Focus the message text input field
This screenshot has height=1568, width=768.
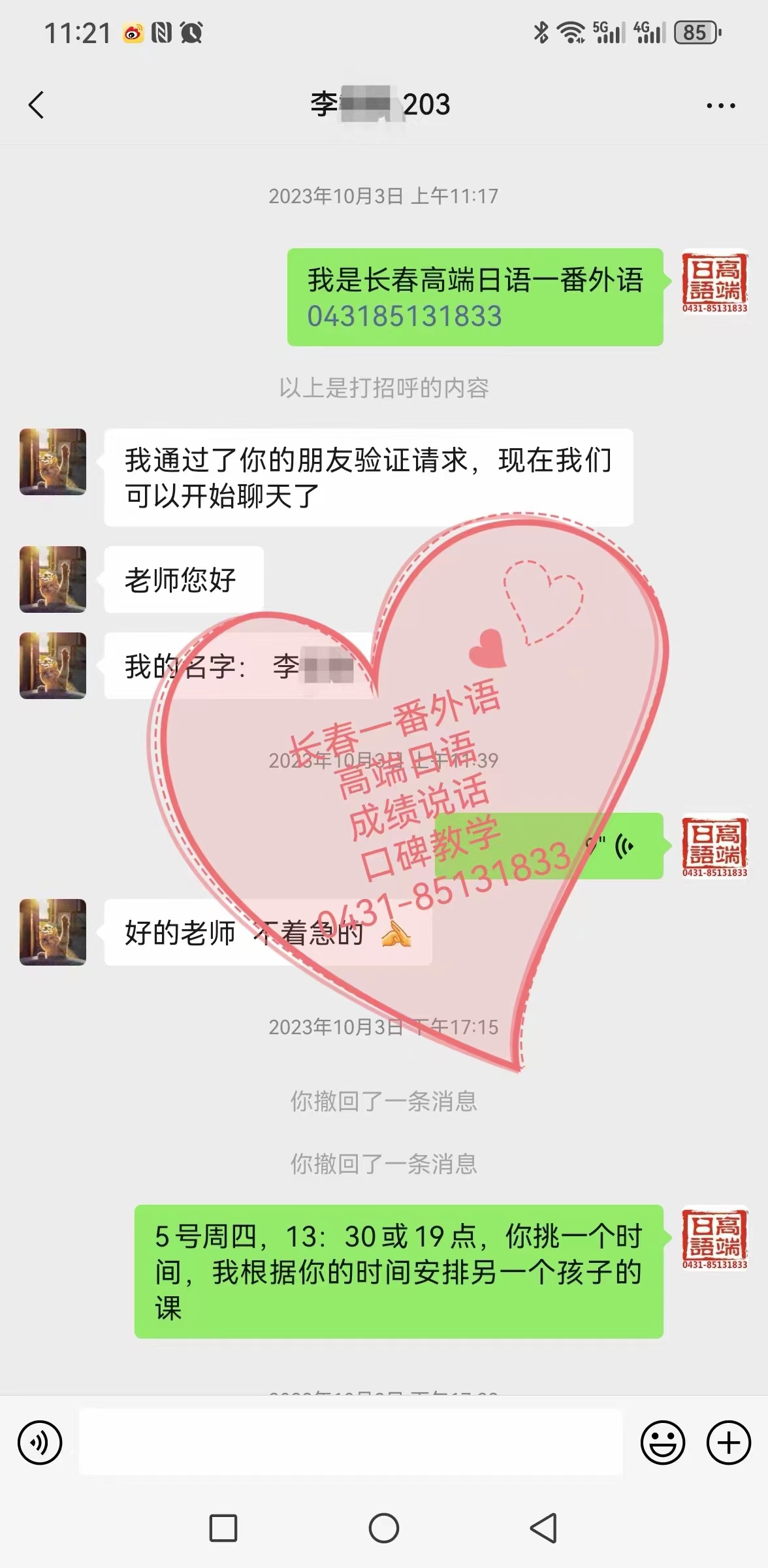coord(351,1443)
